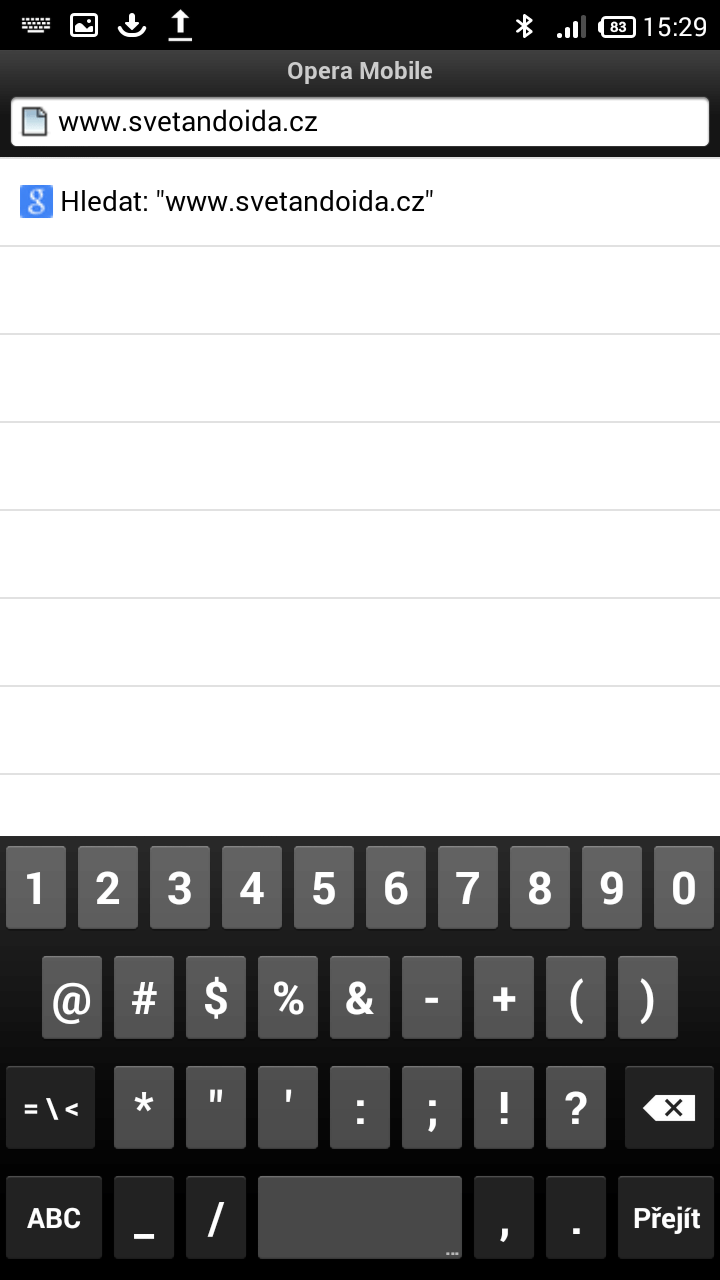Delete a character with the backspace key
720x1280 pixels.
tap(669, 1107)
